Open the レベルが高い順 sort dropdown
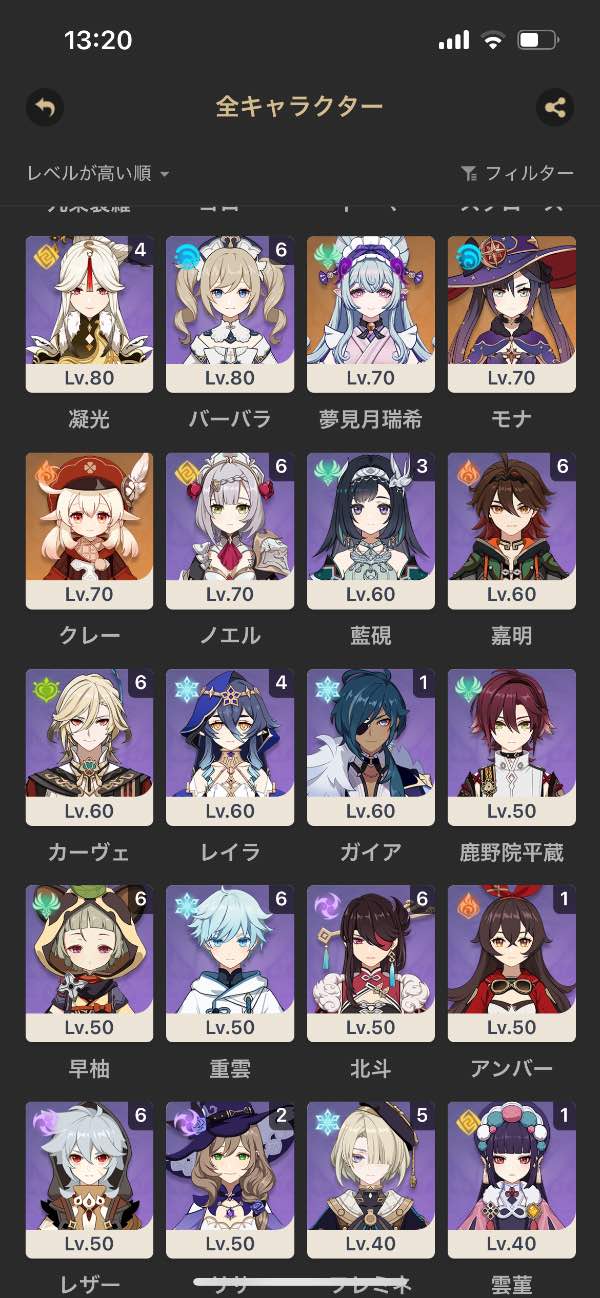The image size is (600, 1298). pos(98,174)
